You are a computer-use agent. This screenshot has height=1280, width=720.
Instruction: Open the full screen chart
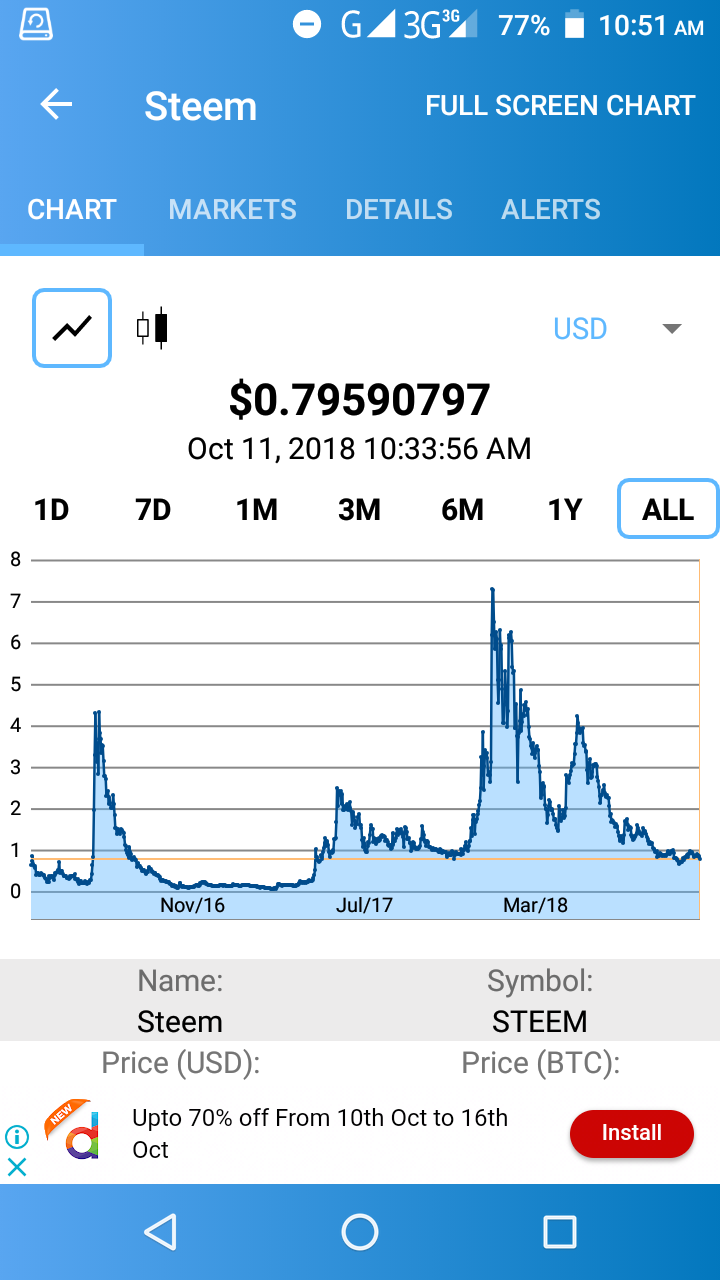point(560,106)
